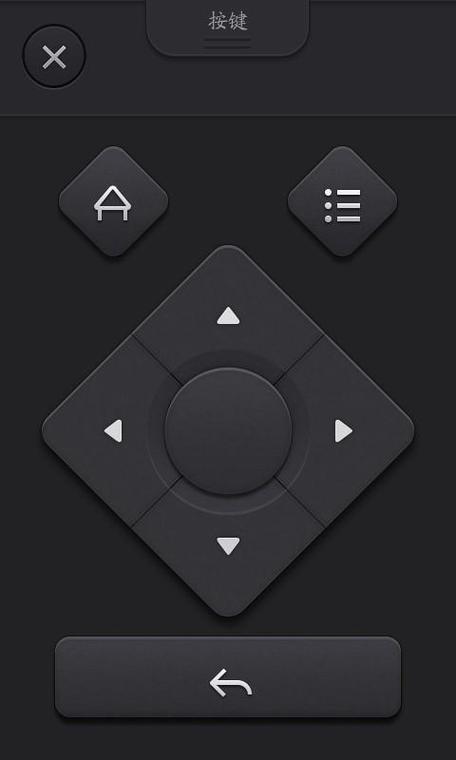
Task: Tap the 按键 tab at top
Action: (x=228, y=25)
